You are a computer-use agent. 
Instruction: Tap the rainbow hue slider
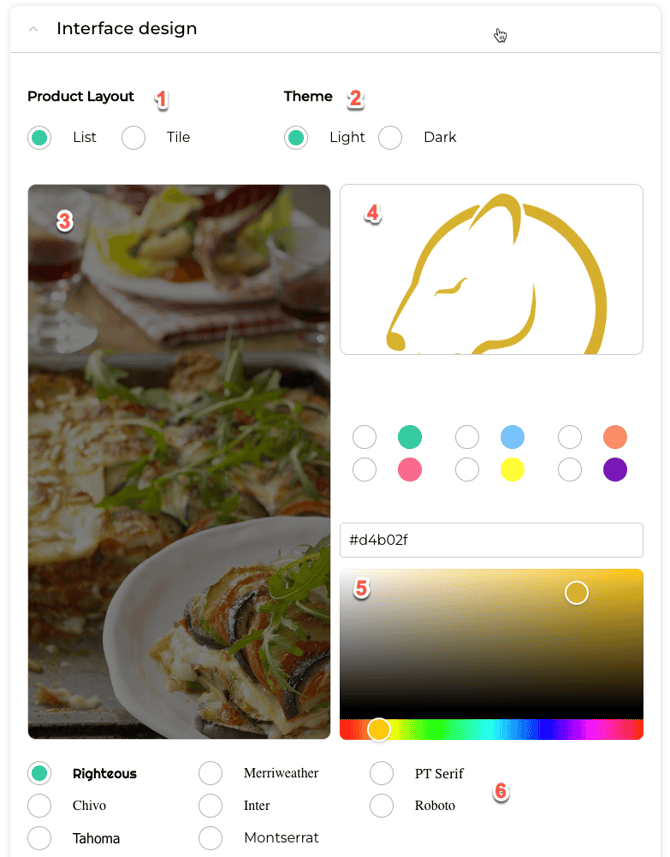pos(491,729)
